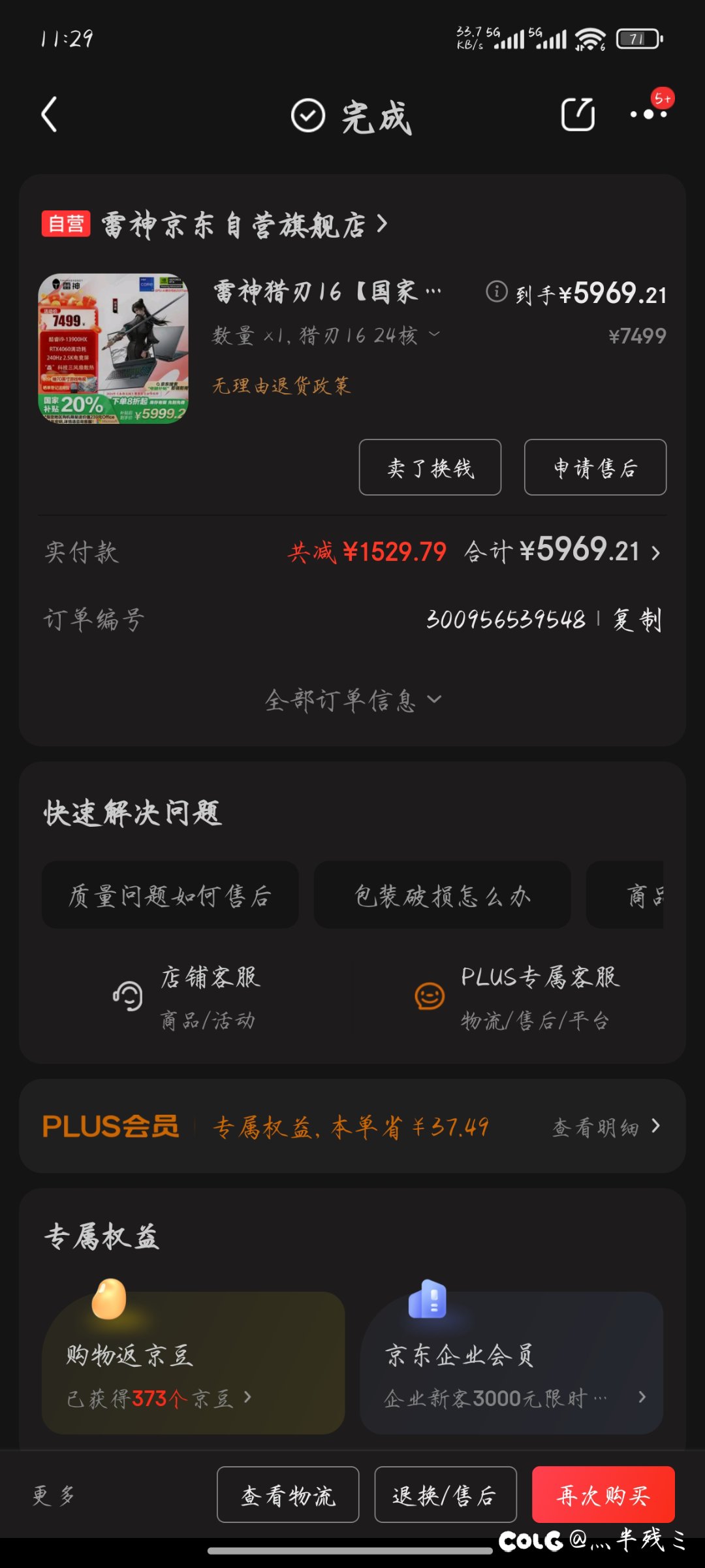Expand 全部订单信息
This screenshot has height=1568, width=705.
[352, 700]
